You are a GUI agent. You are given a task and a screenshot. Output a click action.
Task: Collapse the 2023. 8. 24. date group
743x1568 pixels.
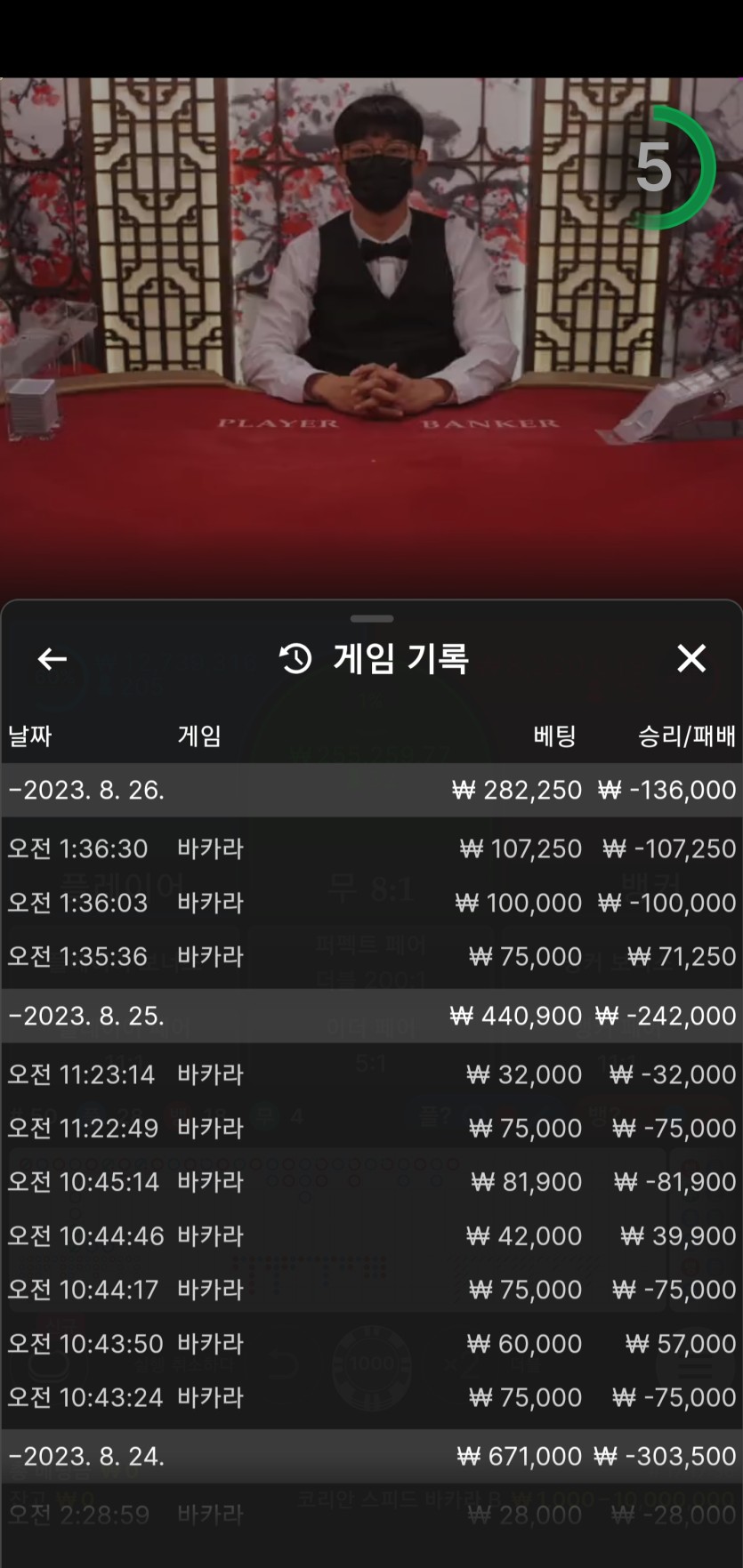click(x=371, y=1456)
